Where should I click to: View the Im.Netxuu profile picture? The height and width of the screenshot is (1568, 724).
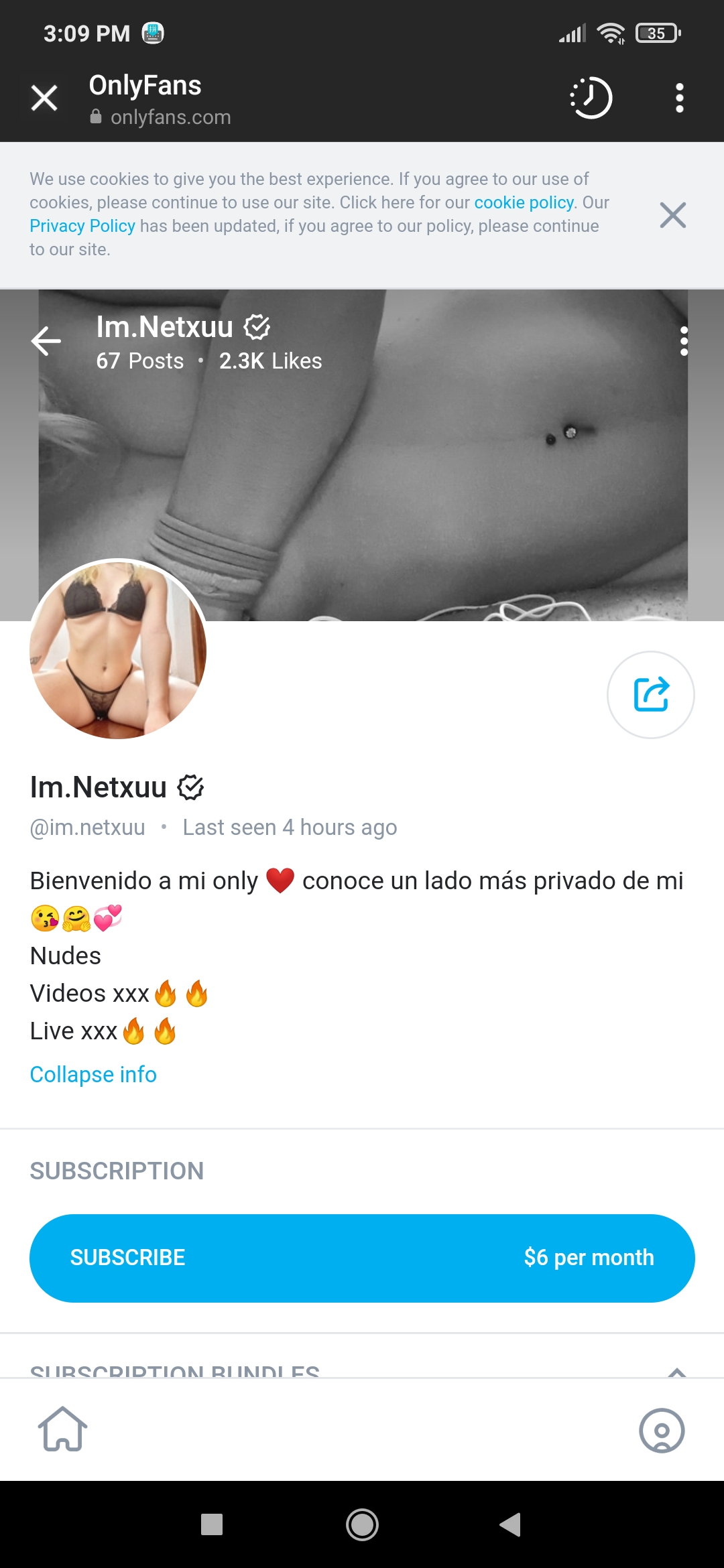(118, 649)
